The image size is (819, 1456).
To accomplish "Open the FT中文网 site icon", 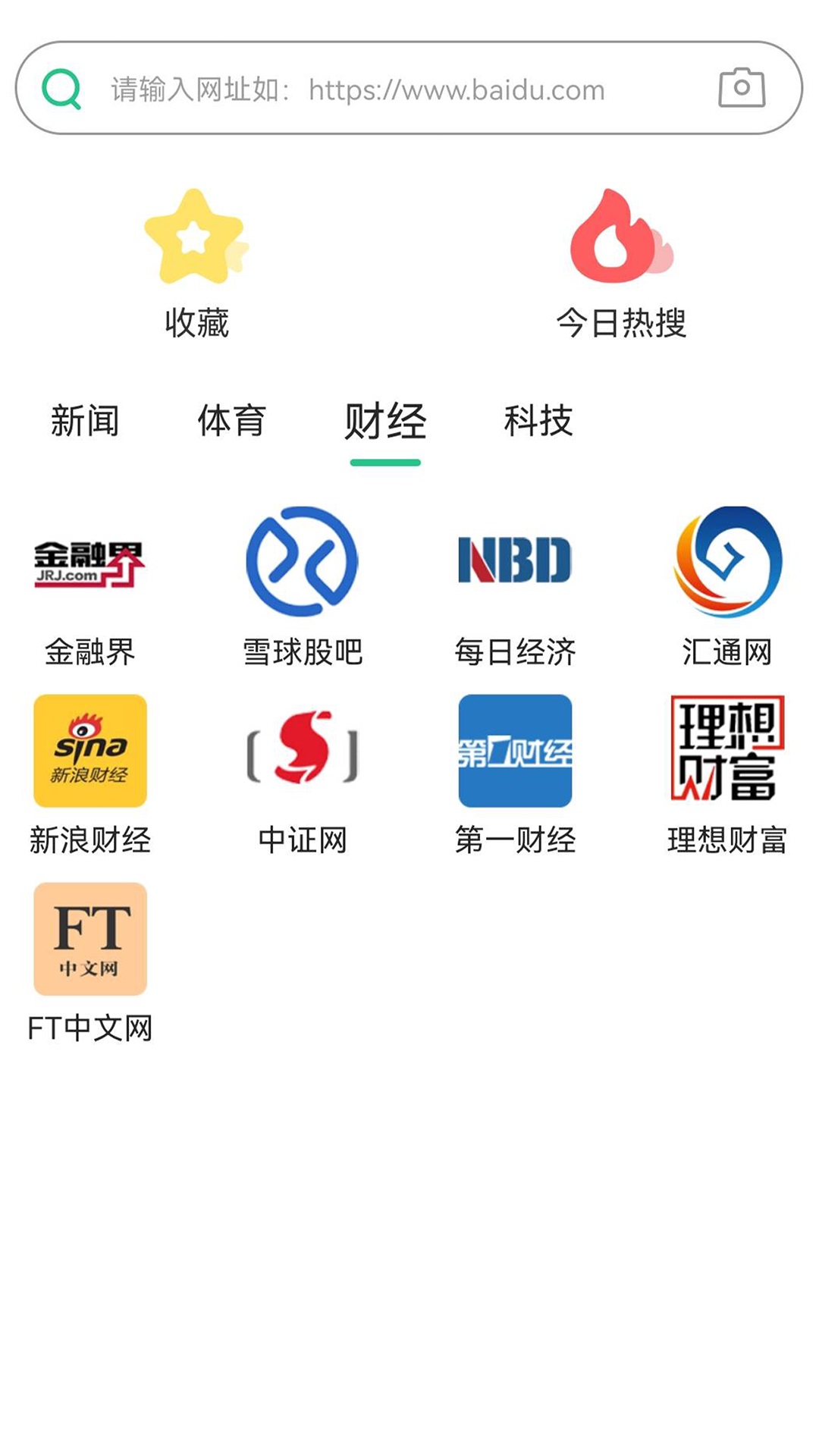I will (89, 940).
